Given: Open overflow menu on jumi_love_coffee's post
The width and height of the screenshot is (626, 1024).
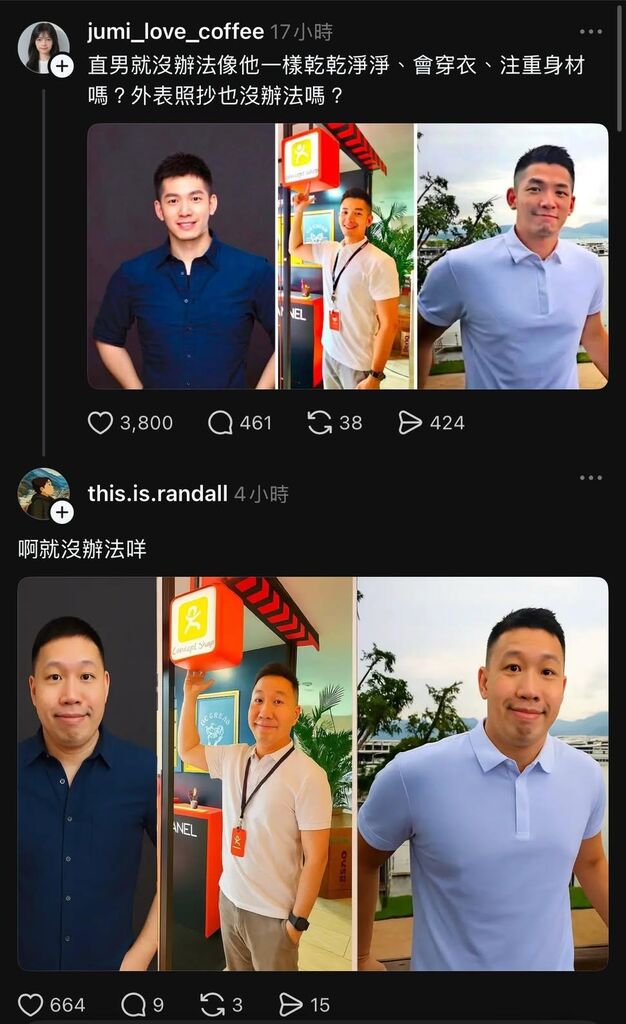Looking at the screenshot, I should (591, 31).
